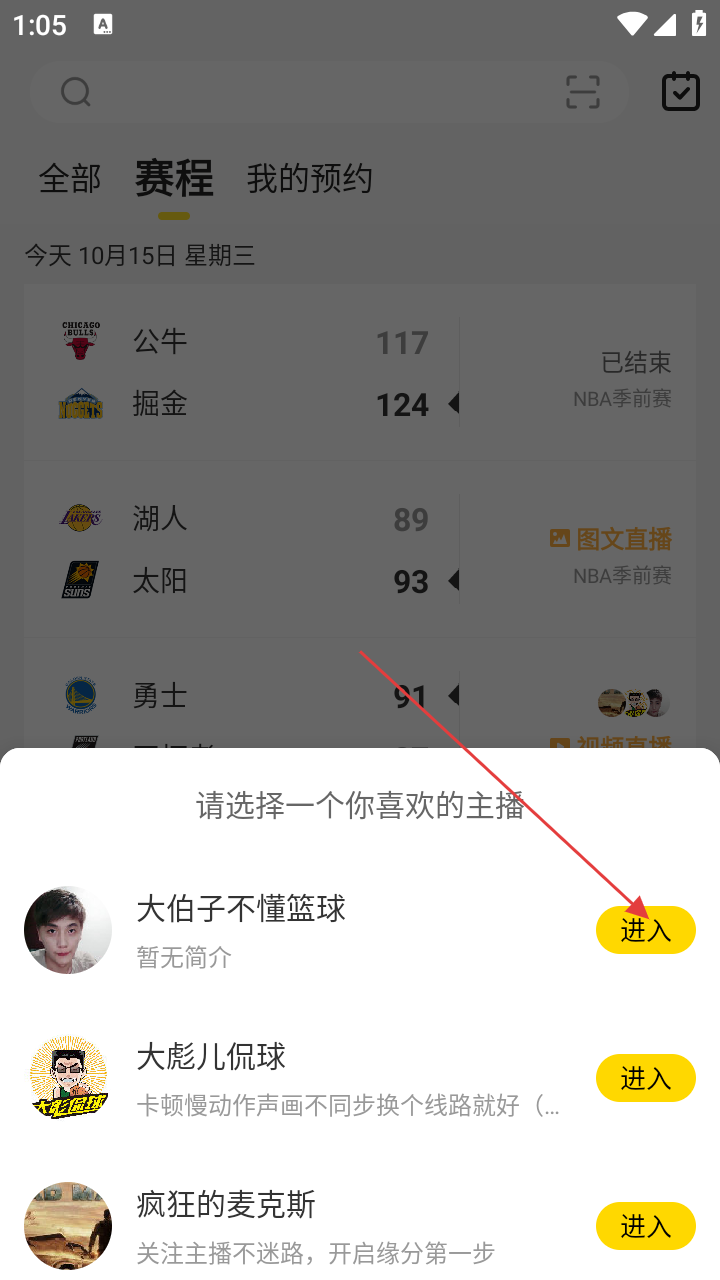Select host 大伯子不懂篮球 row
The height and width of the screenshot is (1280, 720).
coord(300,930)
